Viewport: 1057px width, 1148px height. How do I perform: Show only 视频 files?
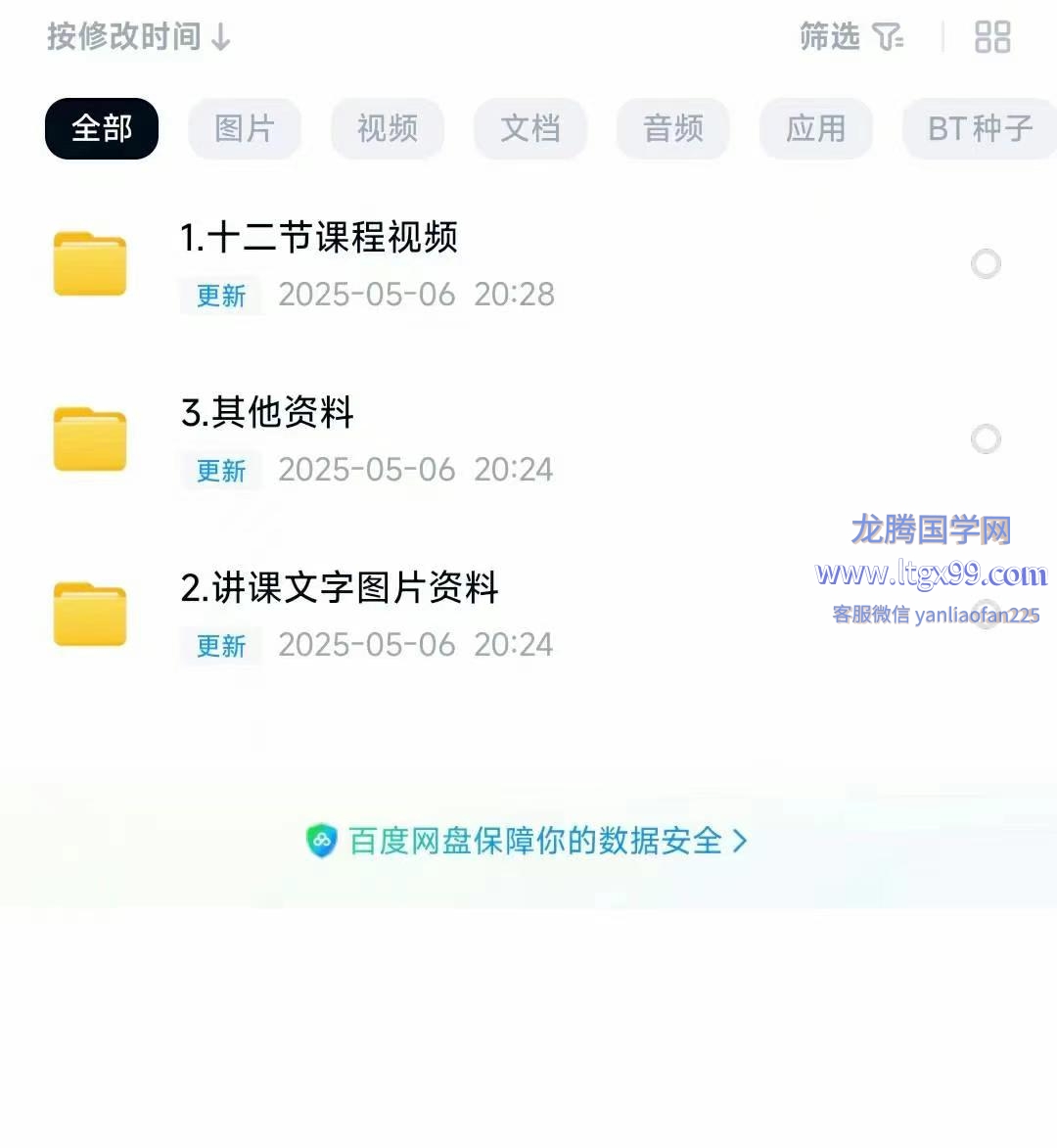point(388,128)
